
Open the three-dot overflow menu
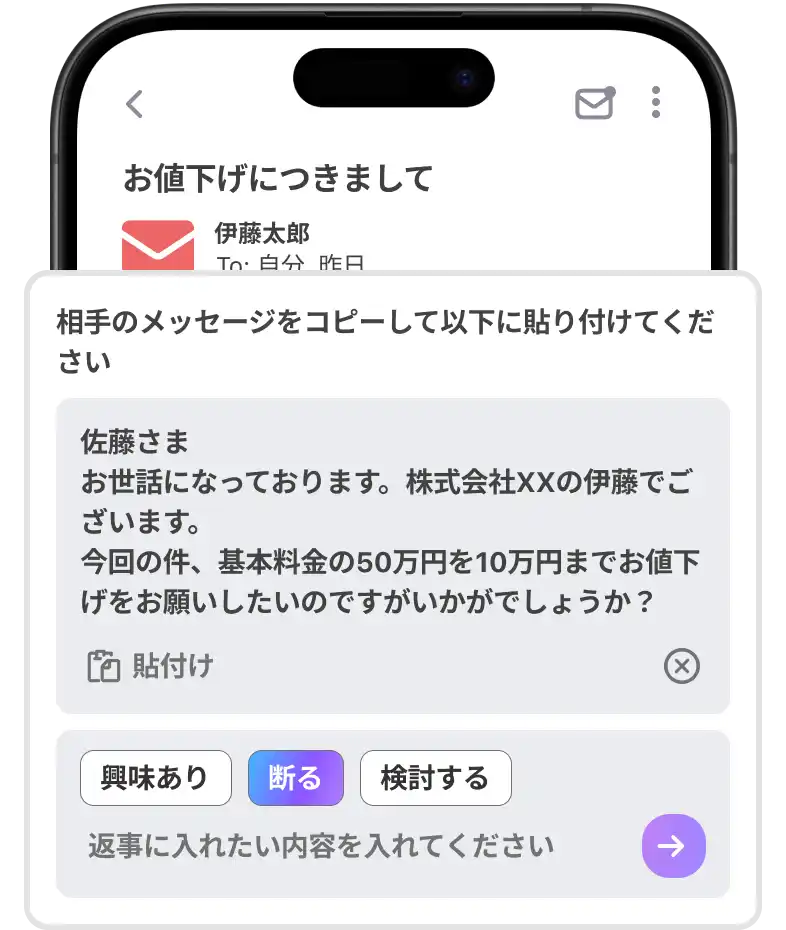pyautogui.click(x=656, y=102)
